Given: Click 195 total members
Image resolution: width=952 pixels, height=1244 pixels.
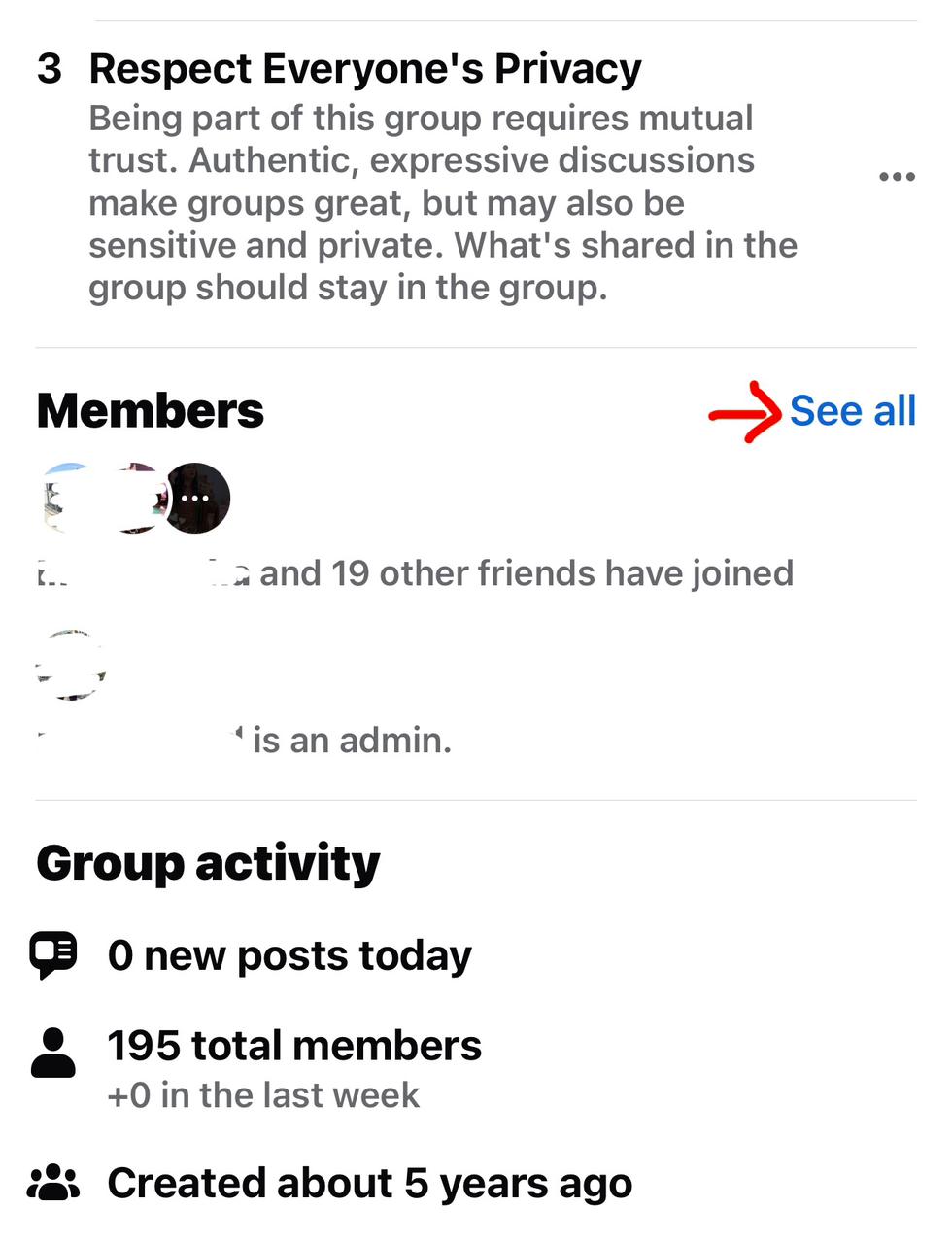Looking at the screenshot, I should tap(293, 1045).
